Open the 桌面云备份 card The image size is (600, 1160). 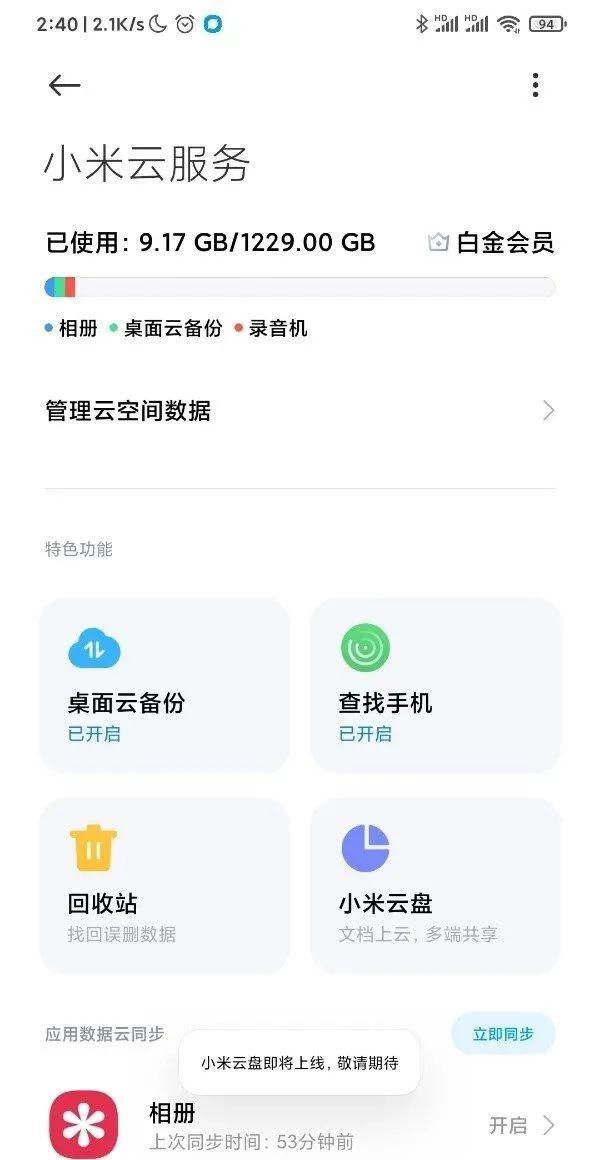164,685
